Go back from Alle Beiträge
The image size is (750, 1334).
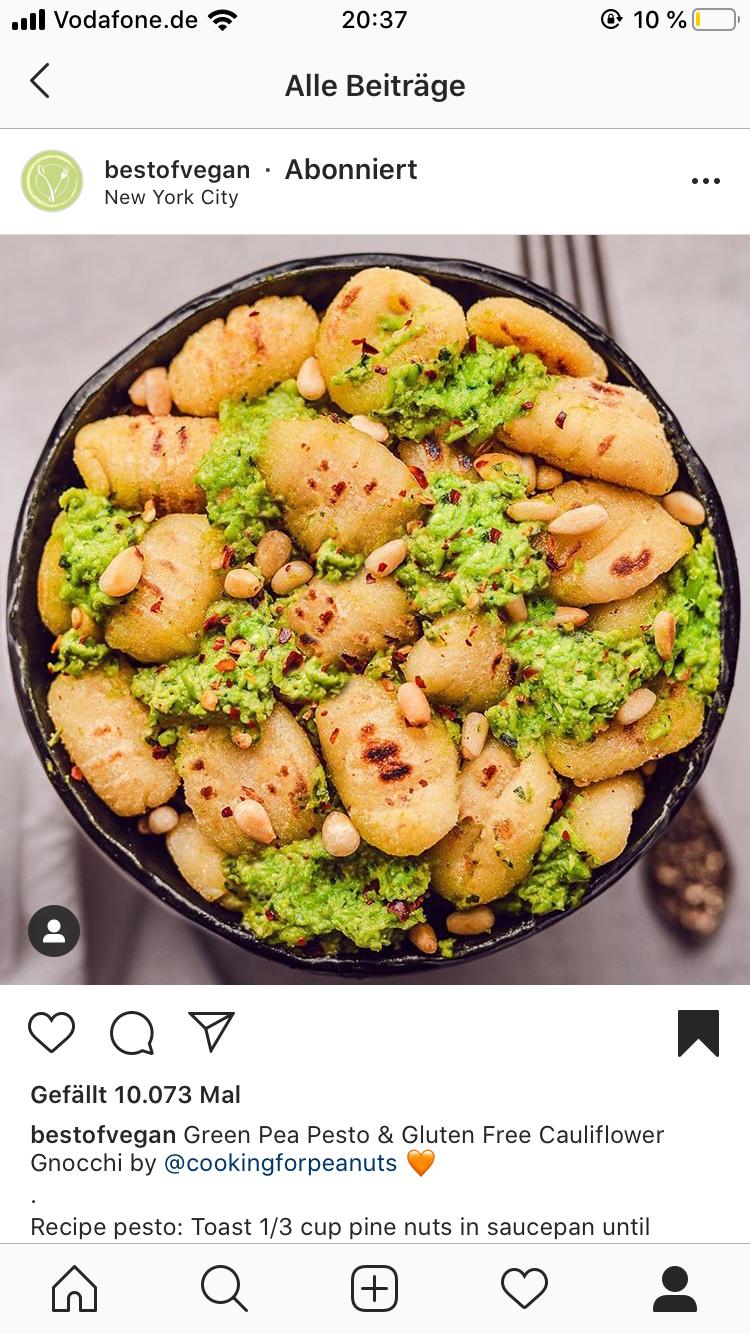point(40,82)
